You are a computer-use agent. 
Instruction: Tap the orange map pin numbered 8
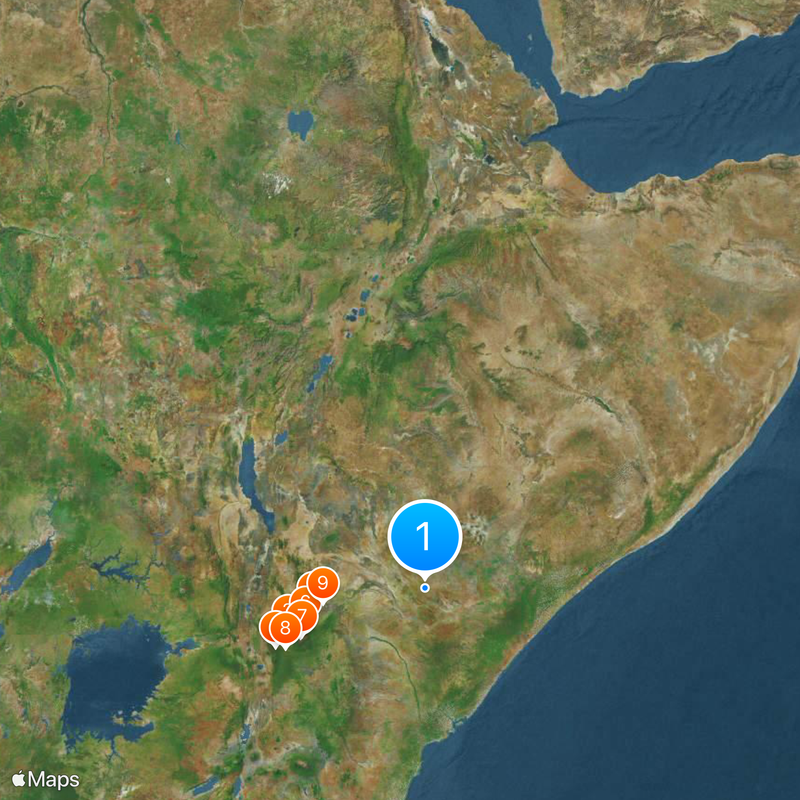(x=285, y=628)
